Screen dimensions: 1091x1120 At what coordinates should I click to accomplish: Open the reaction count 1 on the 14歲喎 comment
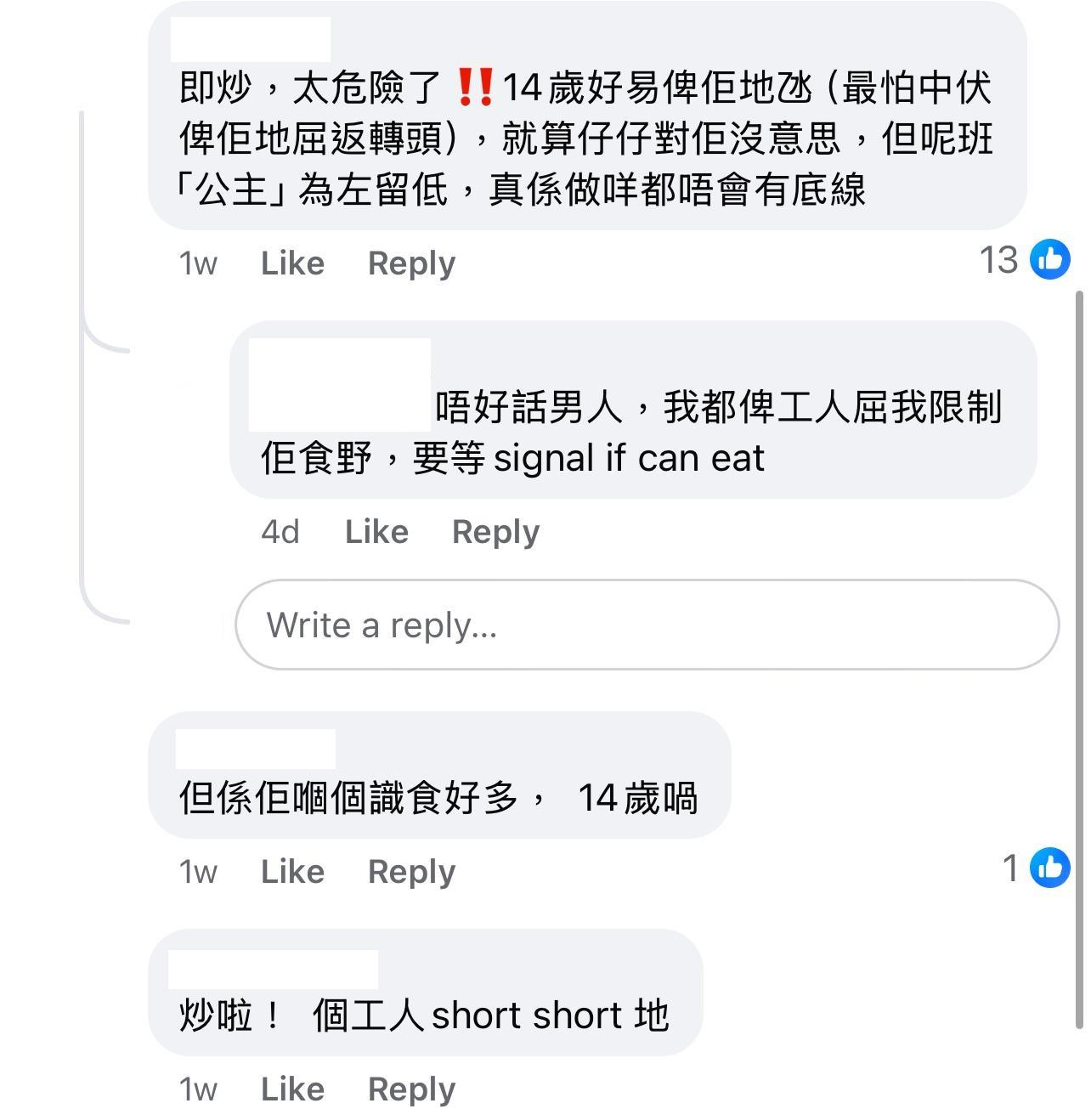click(x=1012, y=868)
